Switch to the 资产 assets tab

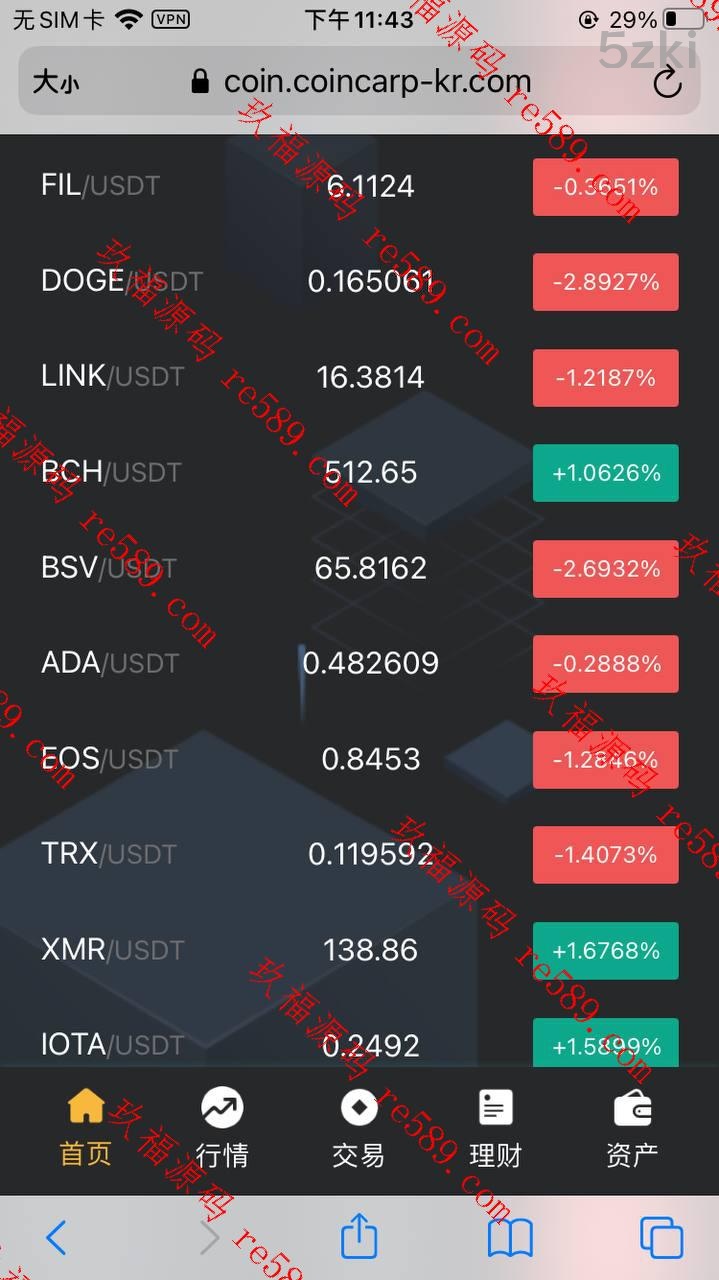click(x=632, y=1129)
